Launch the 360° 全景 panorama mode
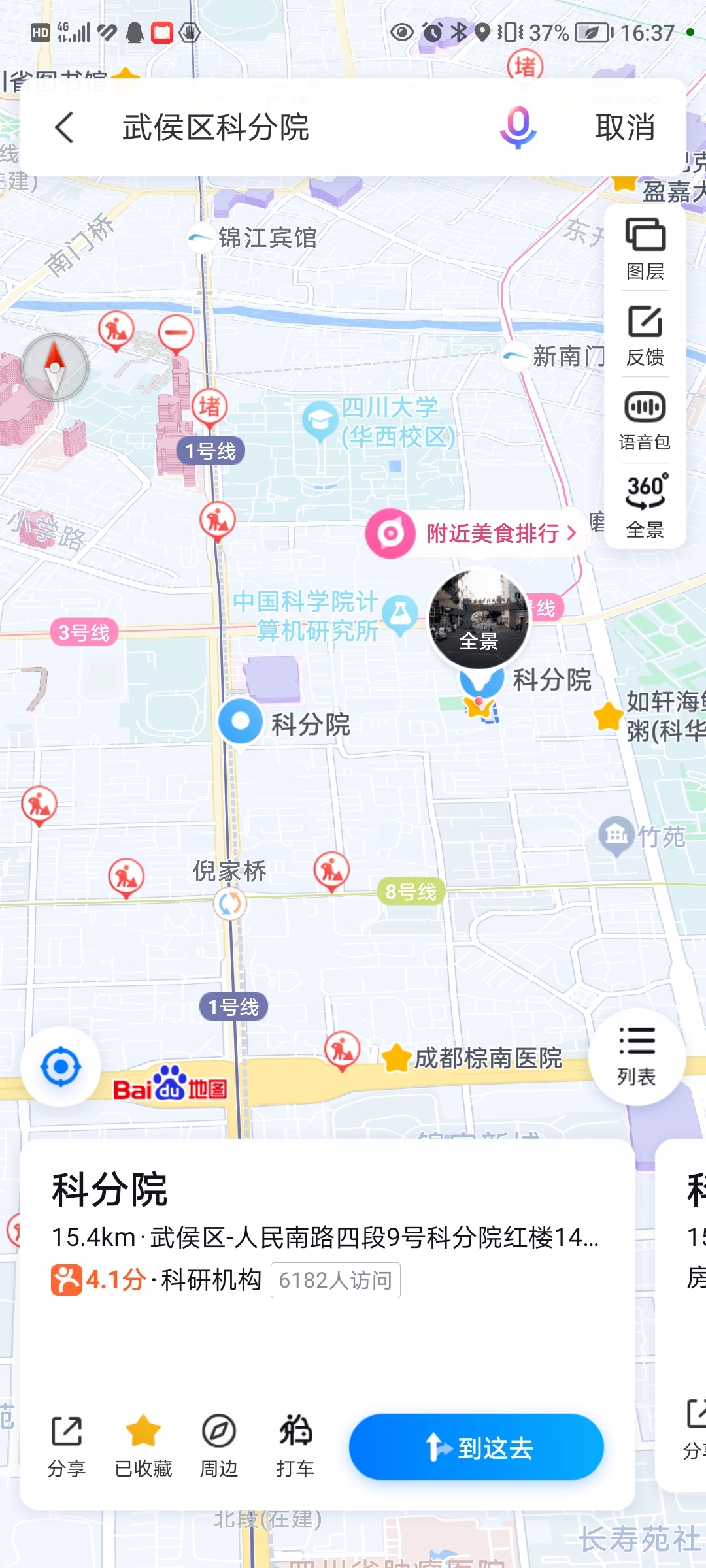The image size is (706, 1568). pos(645,505)
